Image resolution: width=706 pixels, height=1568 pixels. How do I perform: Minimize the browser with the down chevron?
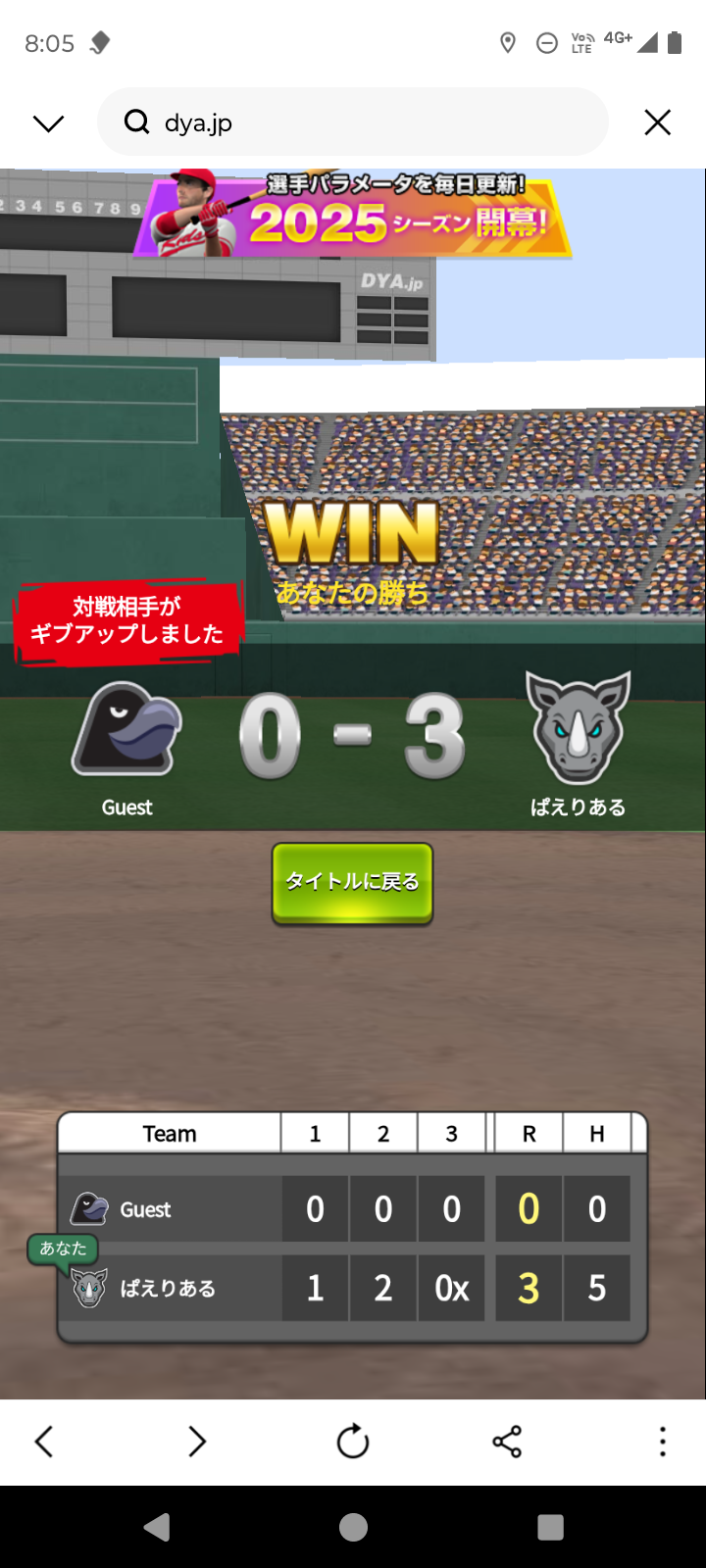coord(48,122)
